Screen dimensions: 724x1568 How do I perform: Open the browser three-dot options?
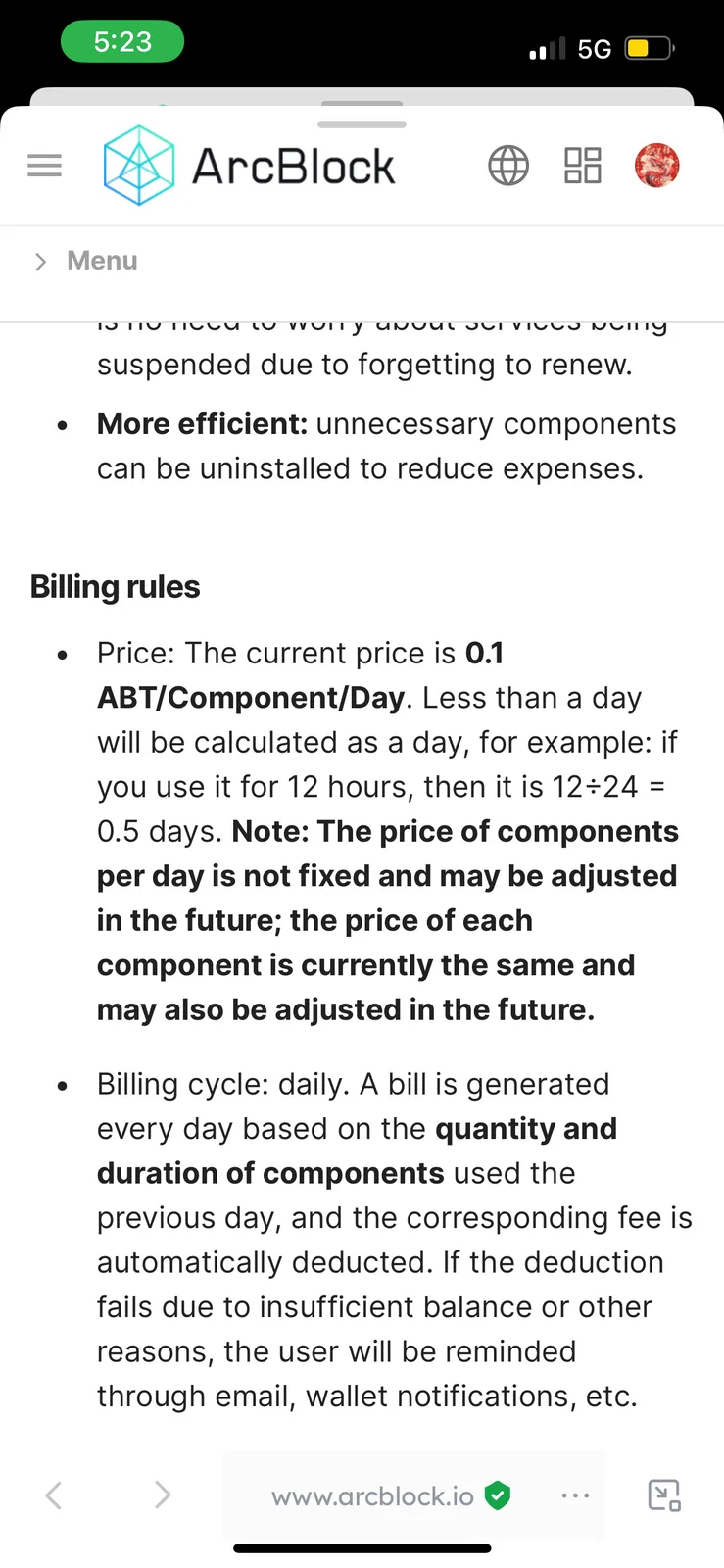tap(575, 1495)
